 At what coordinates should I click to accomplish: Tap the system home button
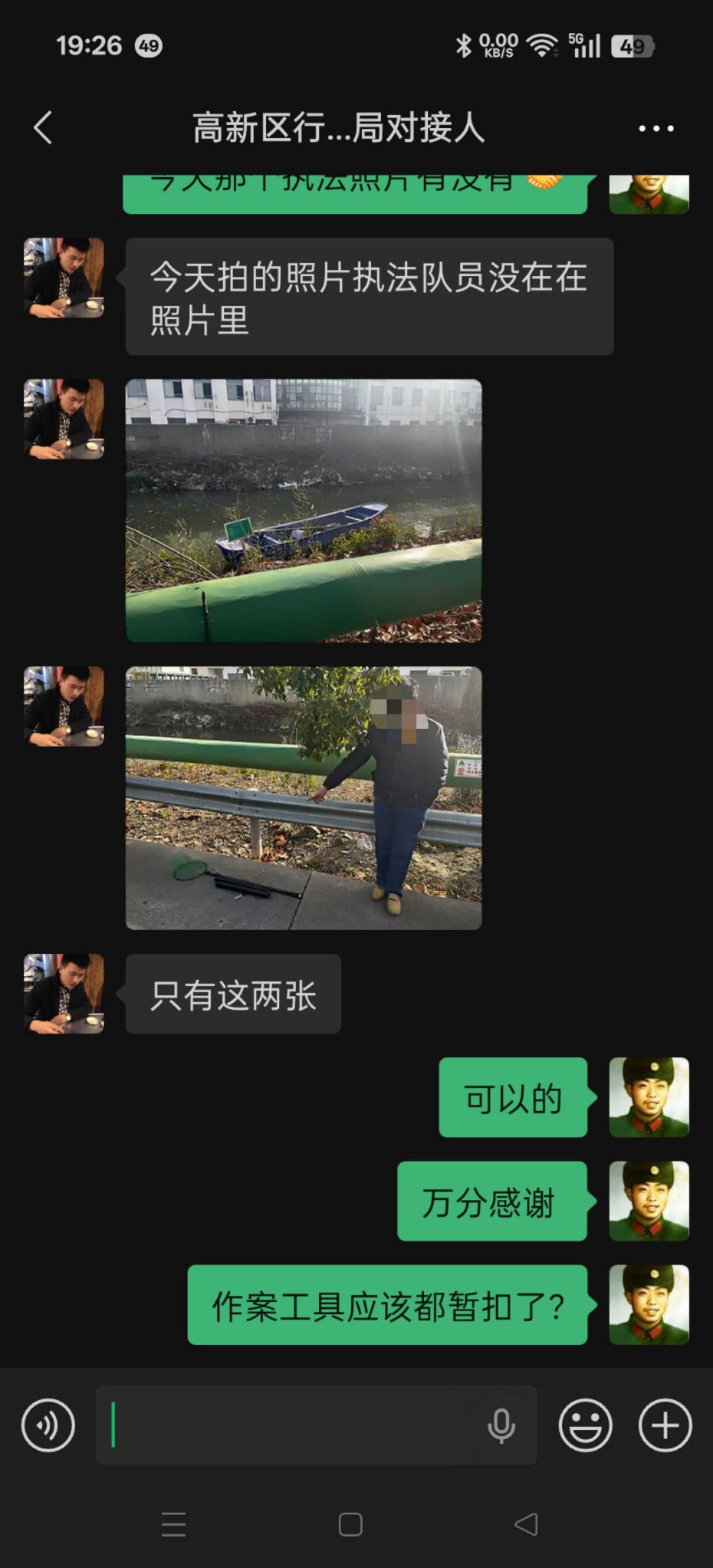351,1524
